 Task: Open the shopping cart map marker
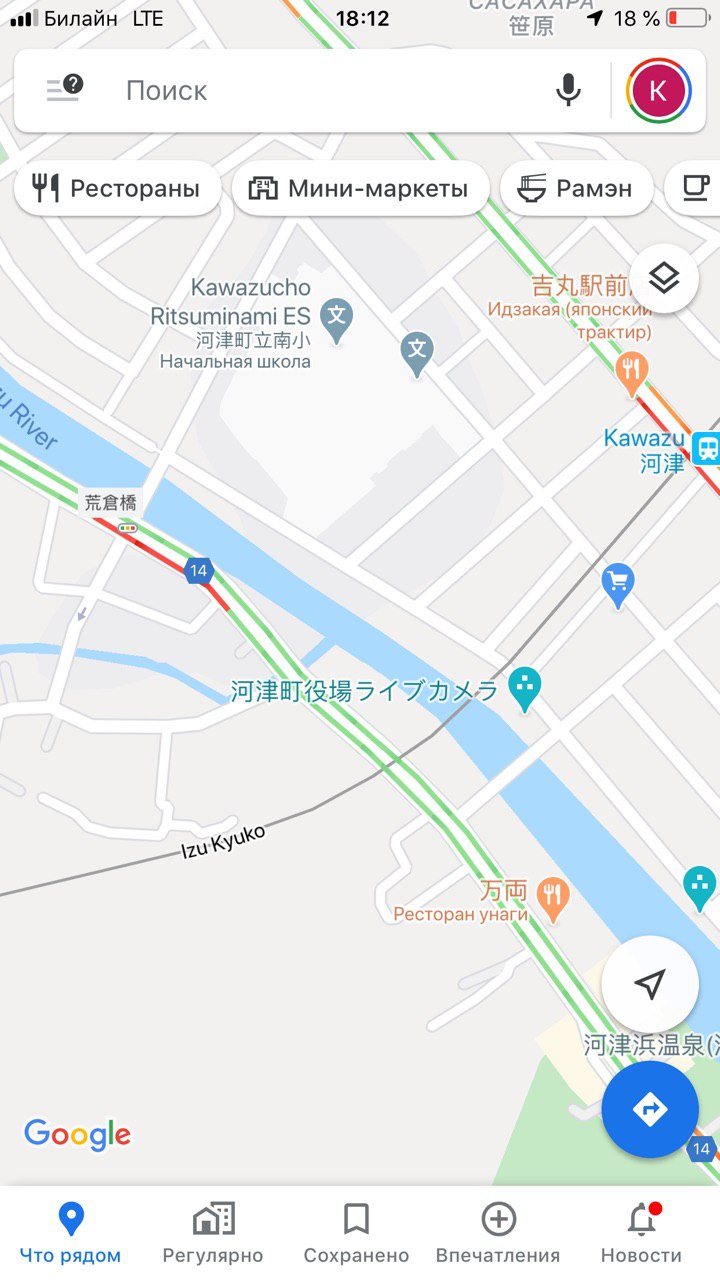pyautogui.click(x=618, y=584)
